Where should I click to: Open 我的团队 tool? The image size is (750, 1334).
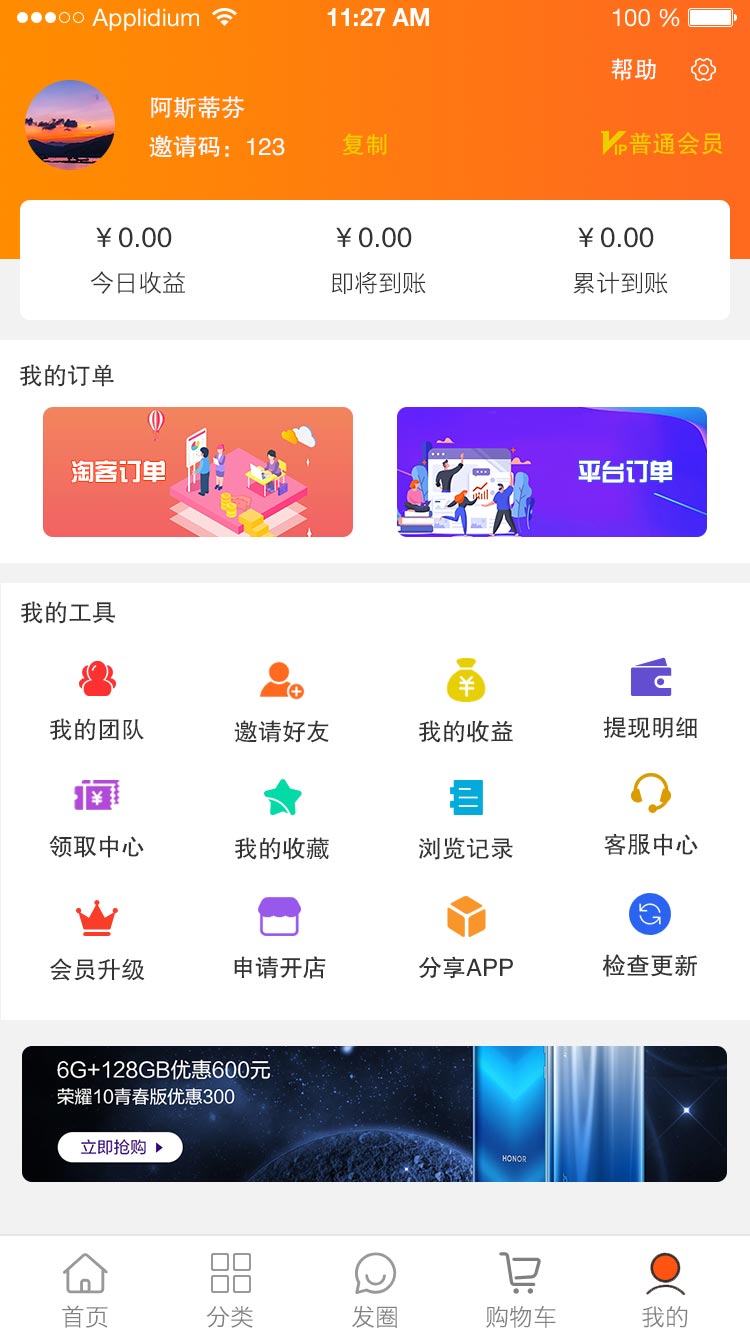tap(97, 700)
